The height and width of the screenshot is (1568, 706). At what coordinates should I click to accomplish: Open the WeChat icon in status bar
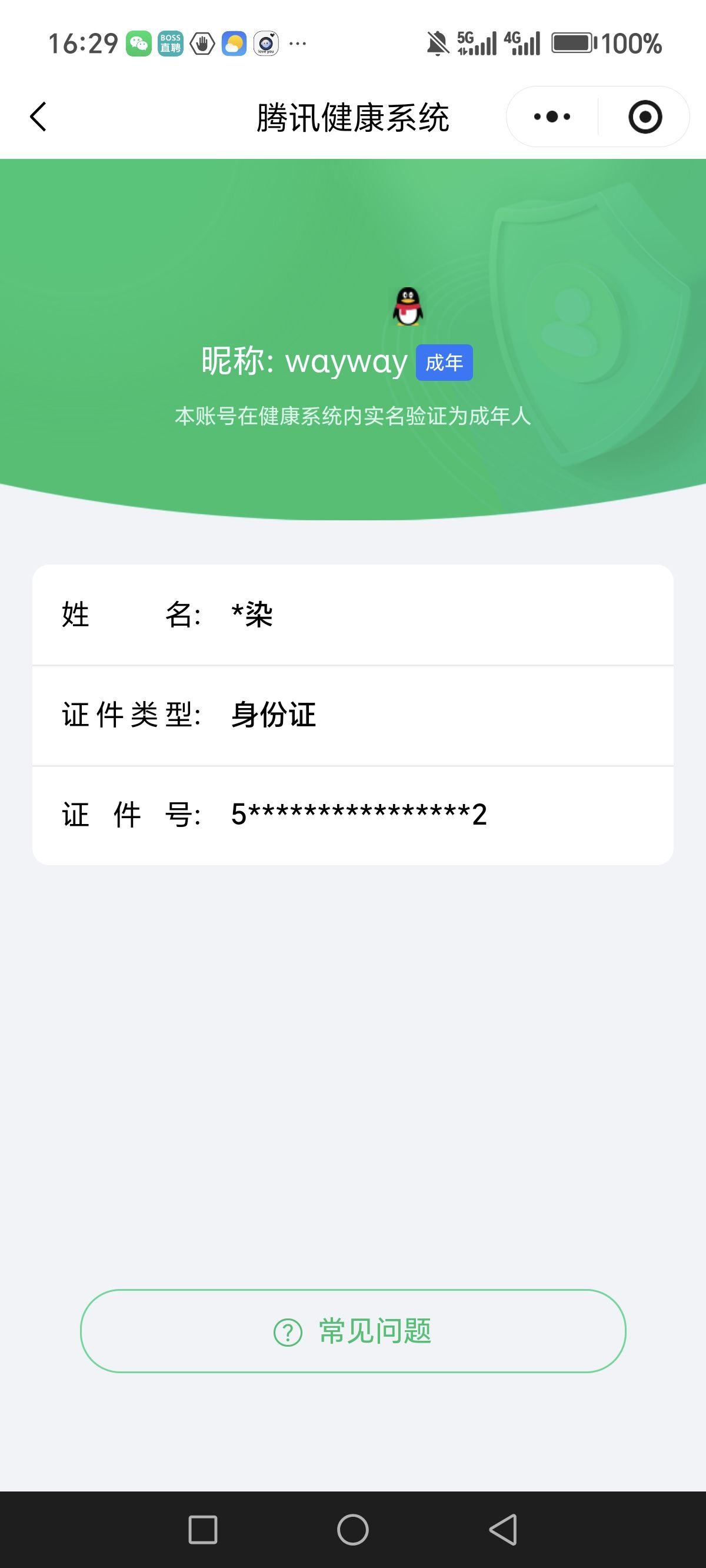coord(139,42)
